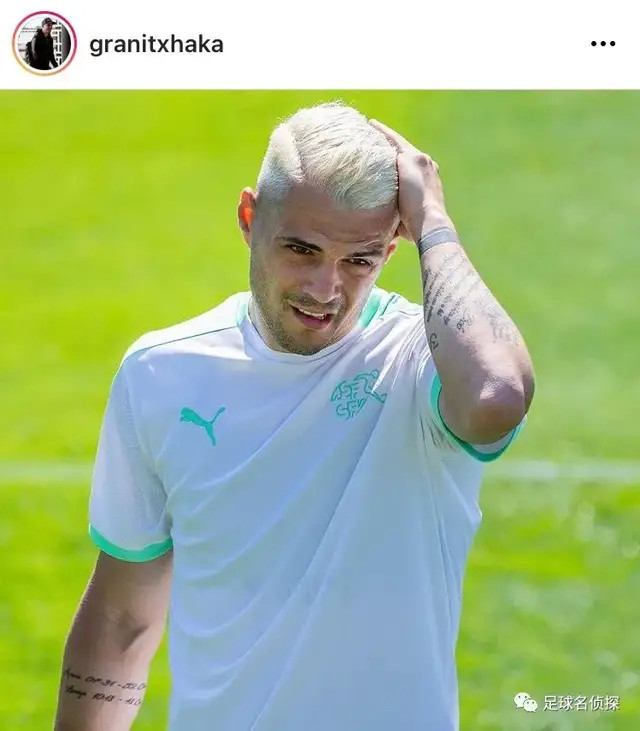Open granitxhaka's profile picture story
Viewport: 640px width, 731px height.
pos(44,44)
